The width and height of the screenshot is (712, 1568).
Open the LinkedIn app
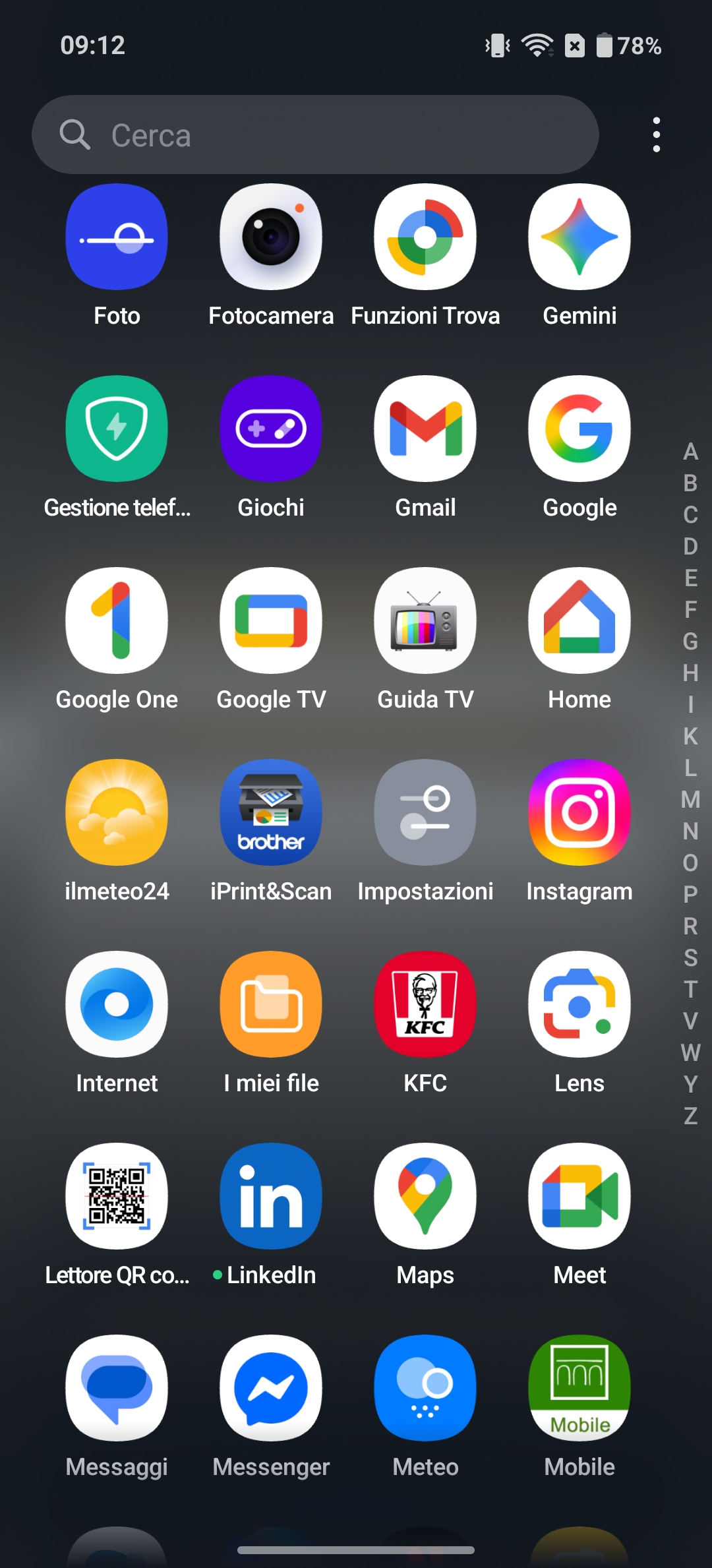[271, 1196]
